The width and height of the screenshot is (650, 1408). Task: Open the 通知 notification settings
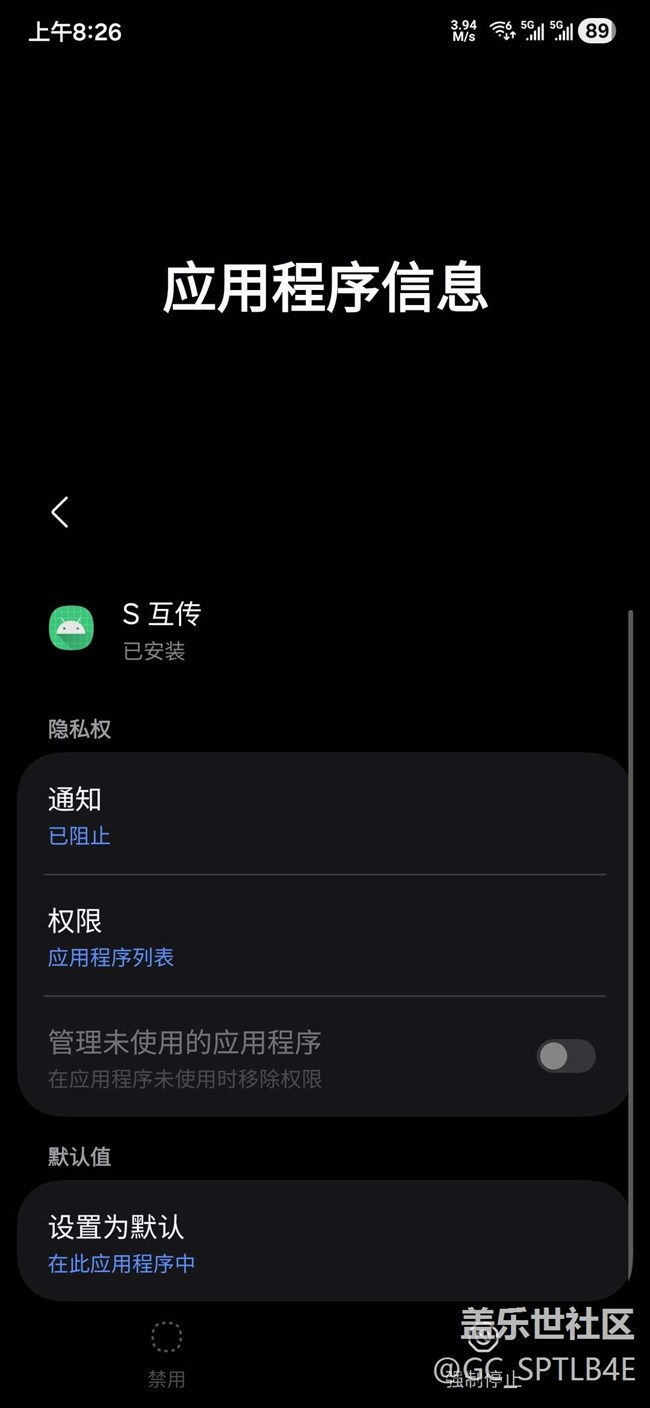click(x=324, y=816)
